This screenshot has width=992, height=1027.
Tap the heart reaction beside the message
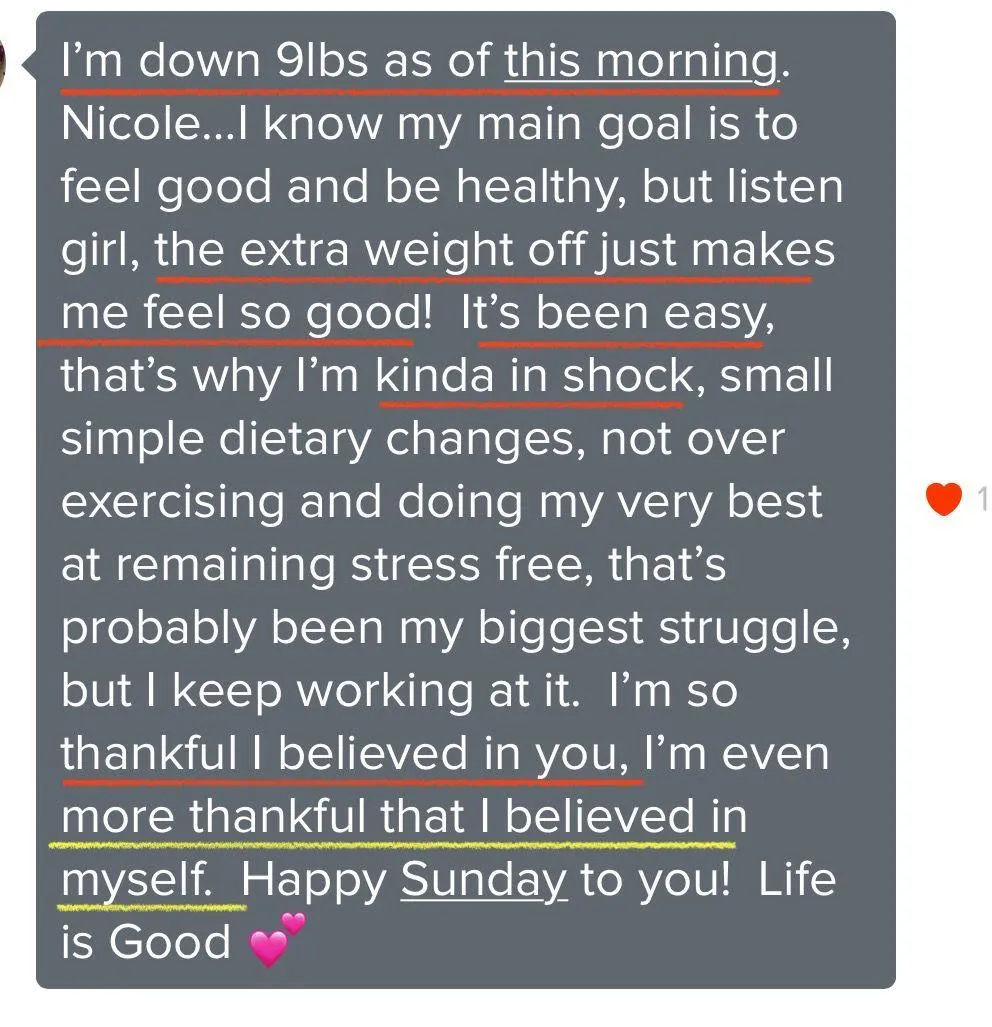[943, 499]
